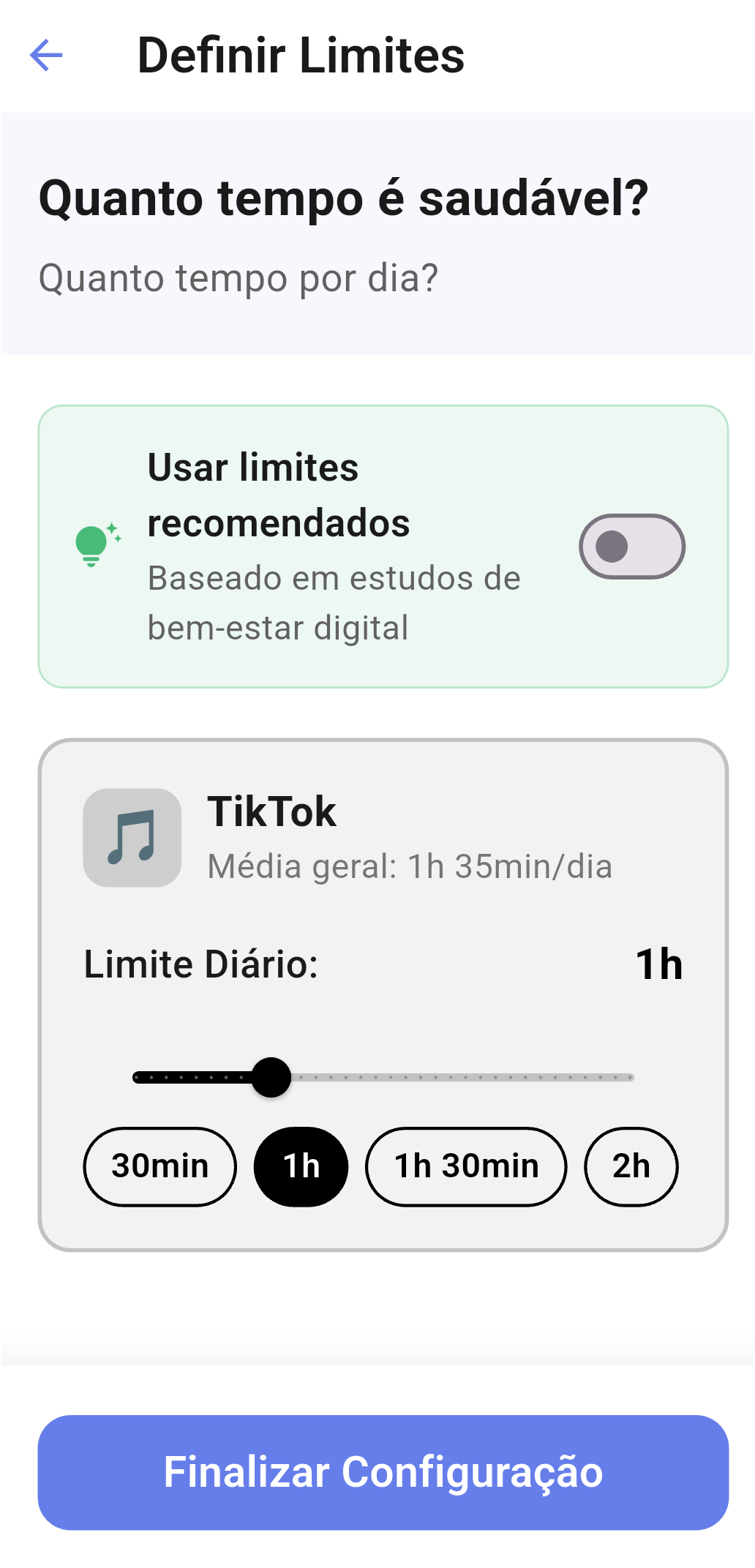Select the 1h limit chip

301,1166
